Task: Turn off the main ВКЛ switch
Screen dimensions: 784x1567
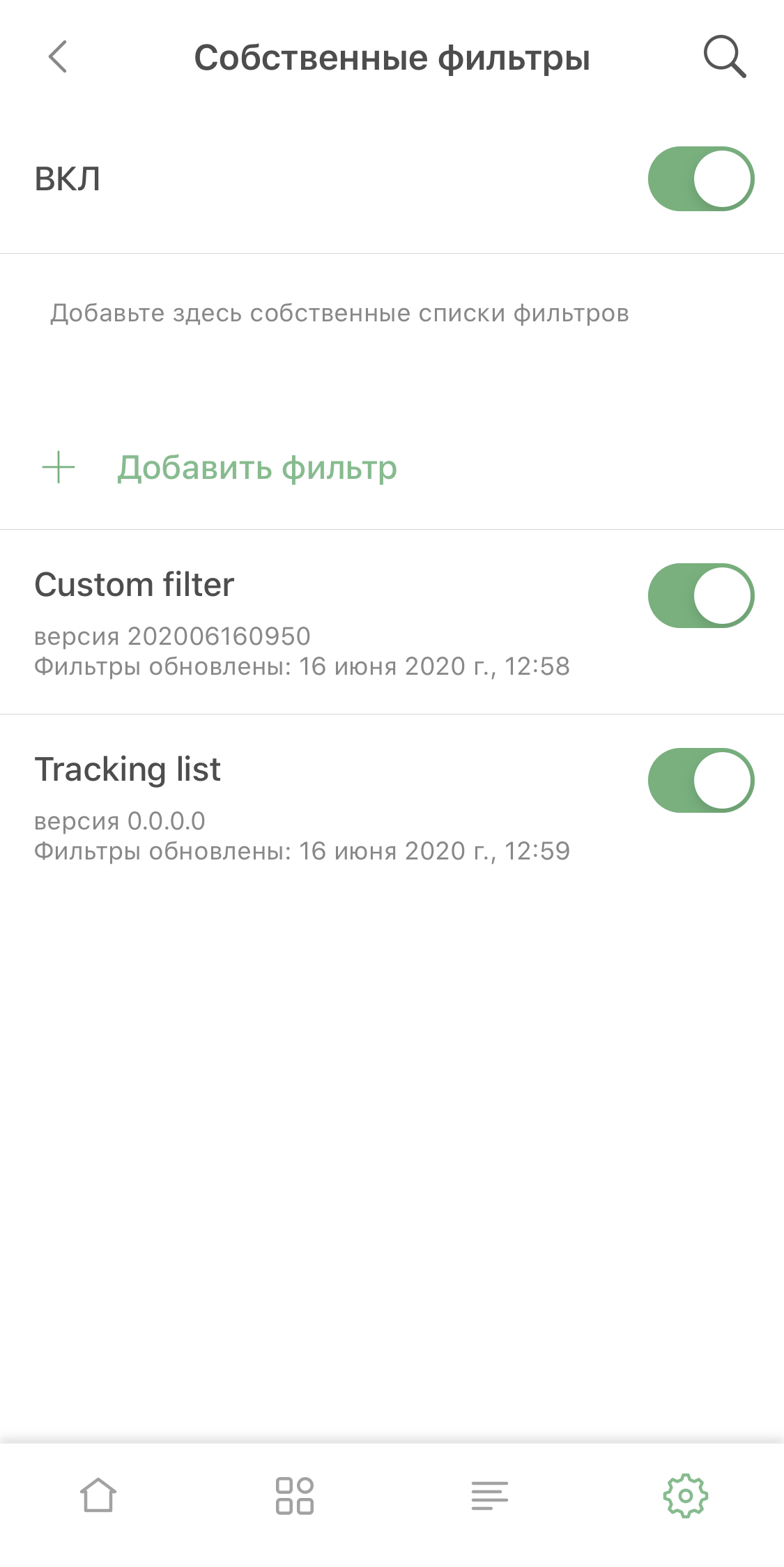Action: [x=701, y=178]
